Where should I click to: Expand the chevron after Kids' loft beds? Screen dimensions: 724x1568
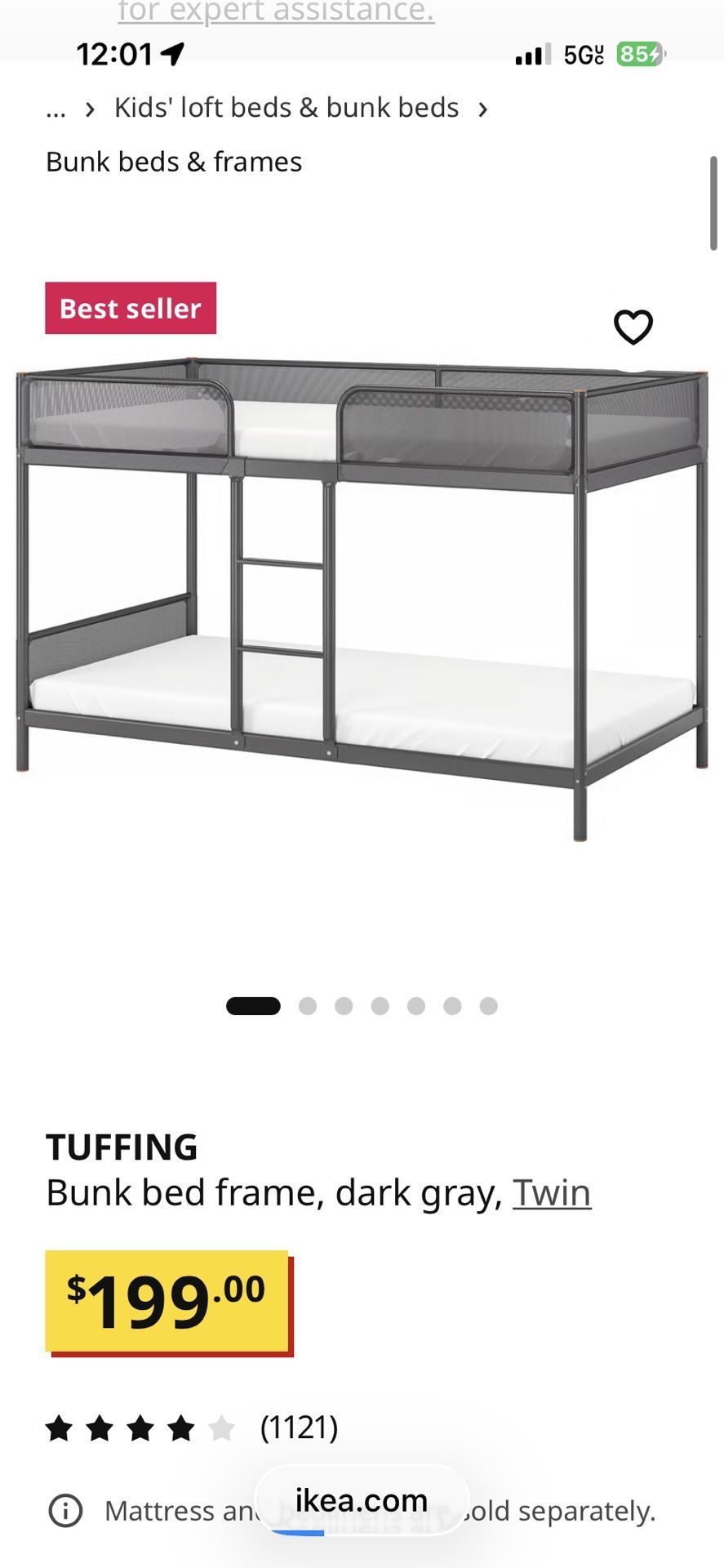point(483,108)
